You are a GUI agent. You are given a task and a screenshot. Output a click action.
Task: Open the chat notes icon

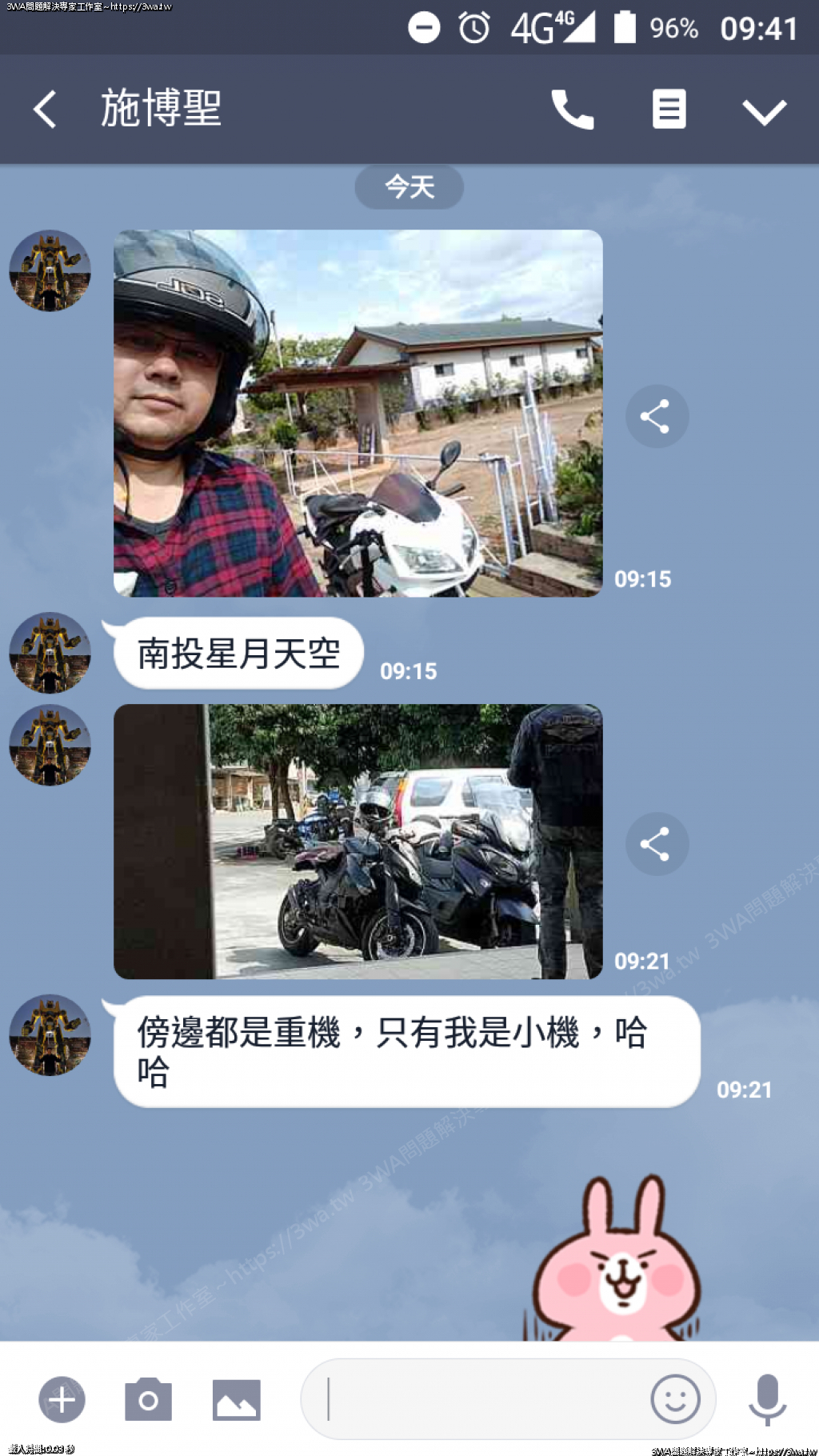tap(669, 110)
